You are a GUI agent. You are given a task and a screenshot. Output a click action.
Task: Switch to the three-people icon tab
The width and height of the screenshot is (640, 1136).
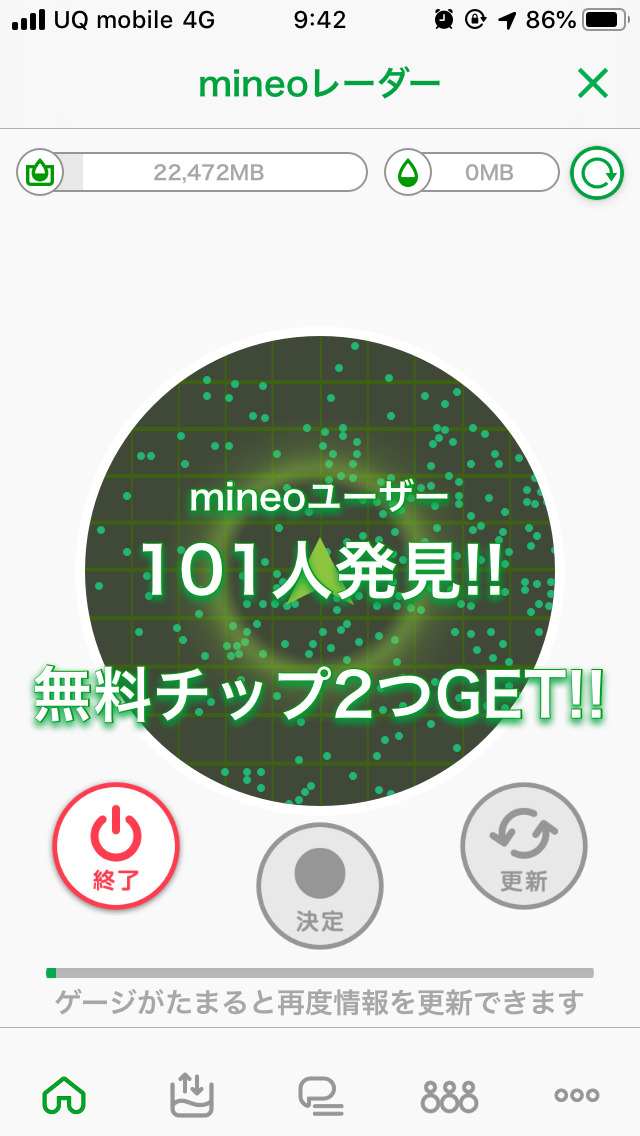[x=449, y=1095]
